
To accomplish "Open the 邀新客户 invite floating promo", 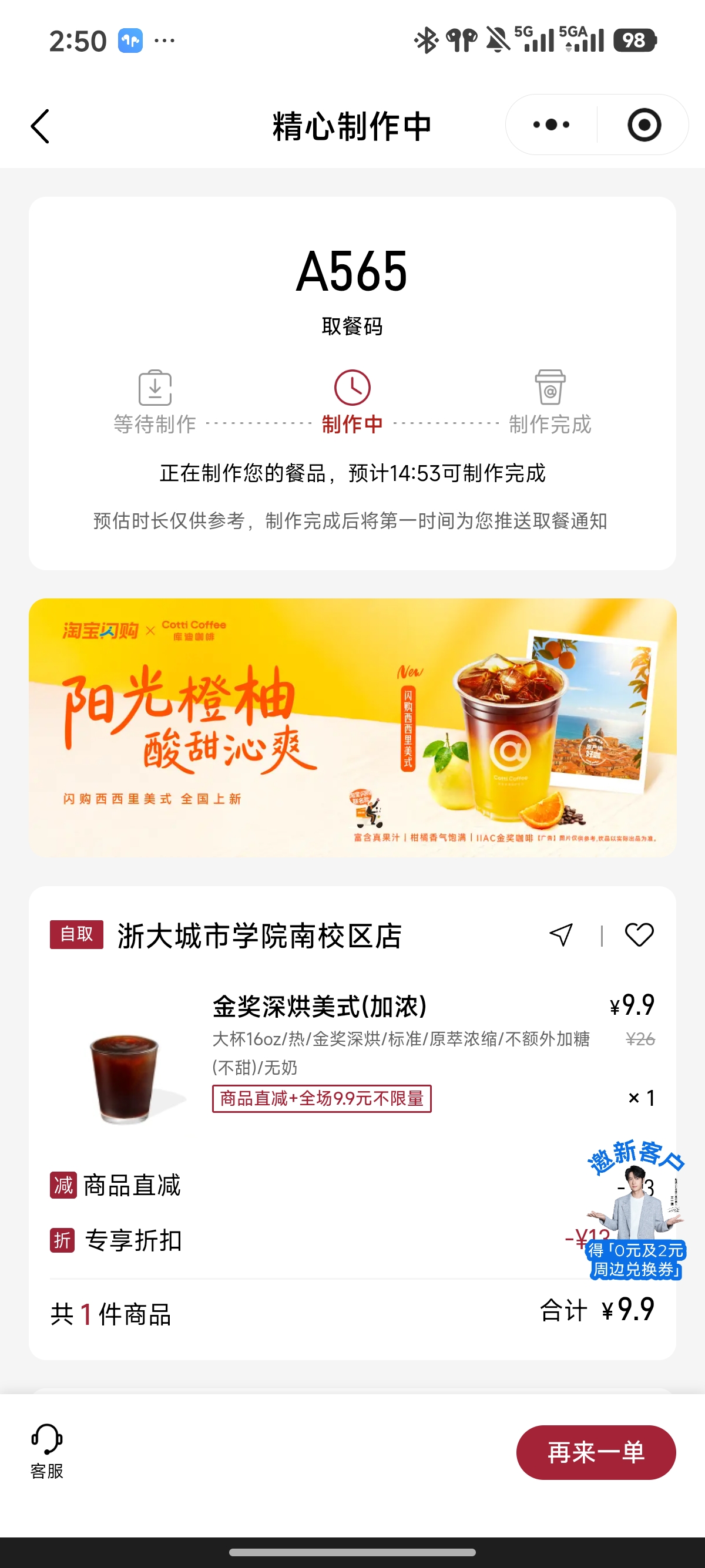I will point(635,1208).
